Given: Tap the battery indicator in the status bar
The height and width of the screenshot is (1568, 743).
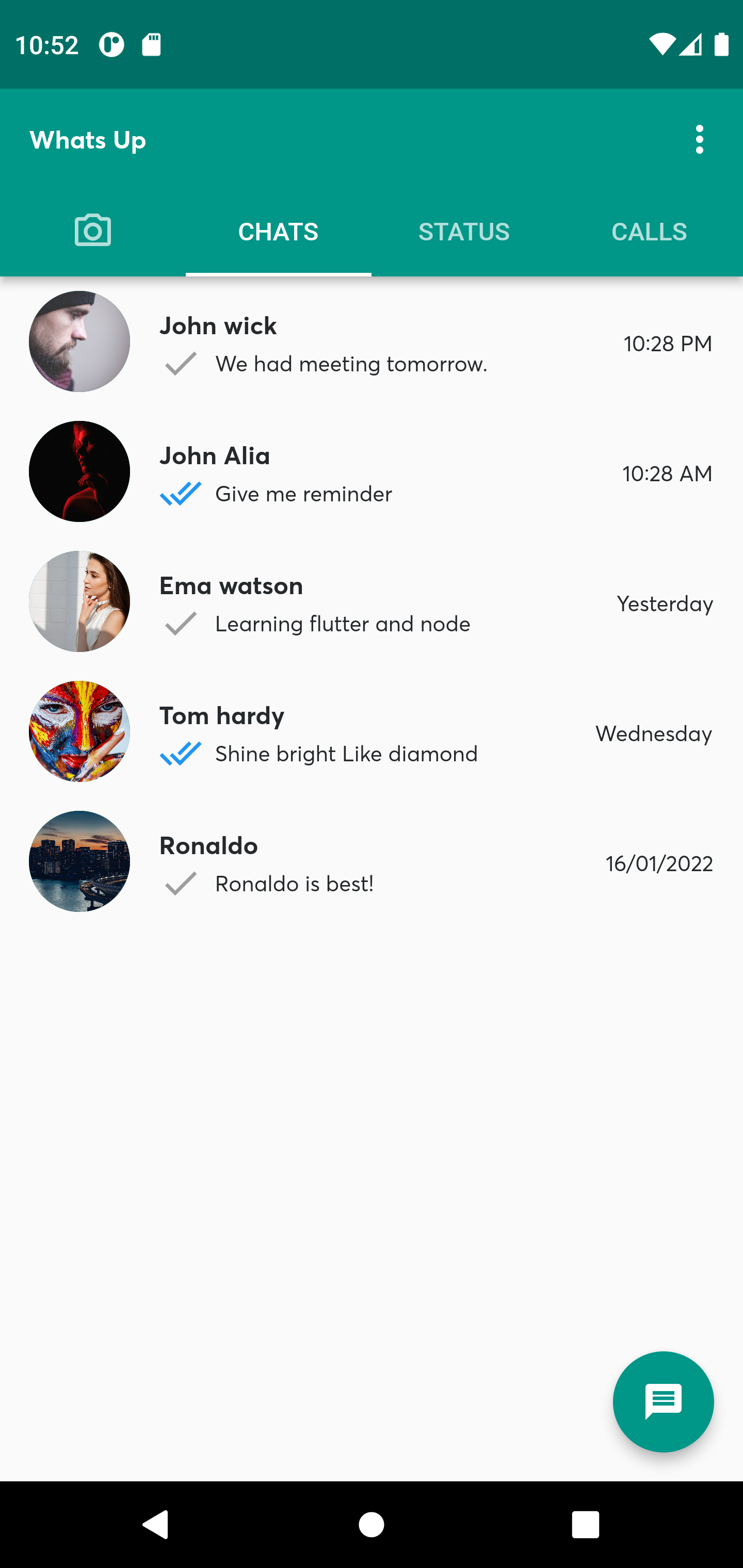Looking at the screenshot, I should tap(722, 44).
